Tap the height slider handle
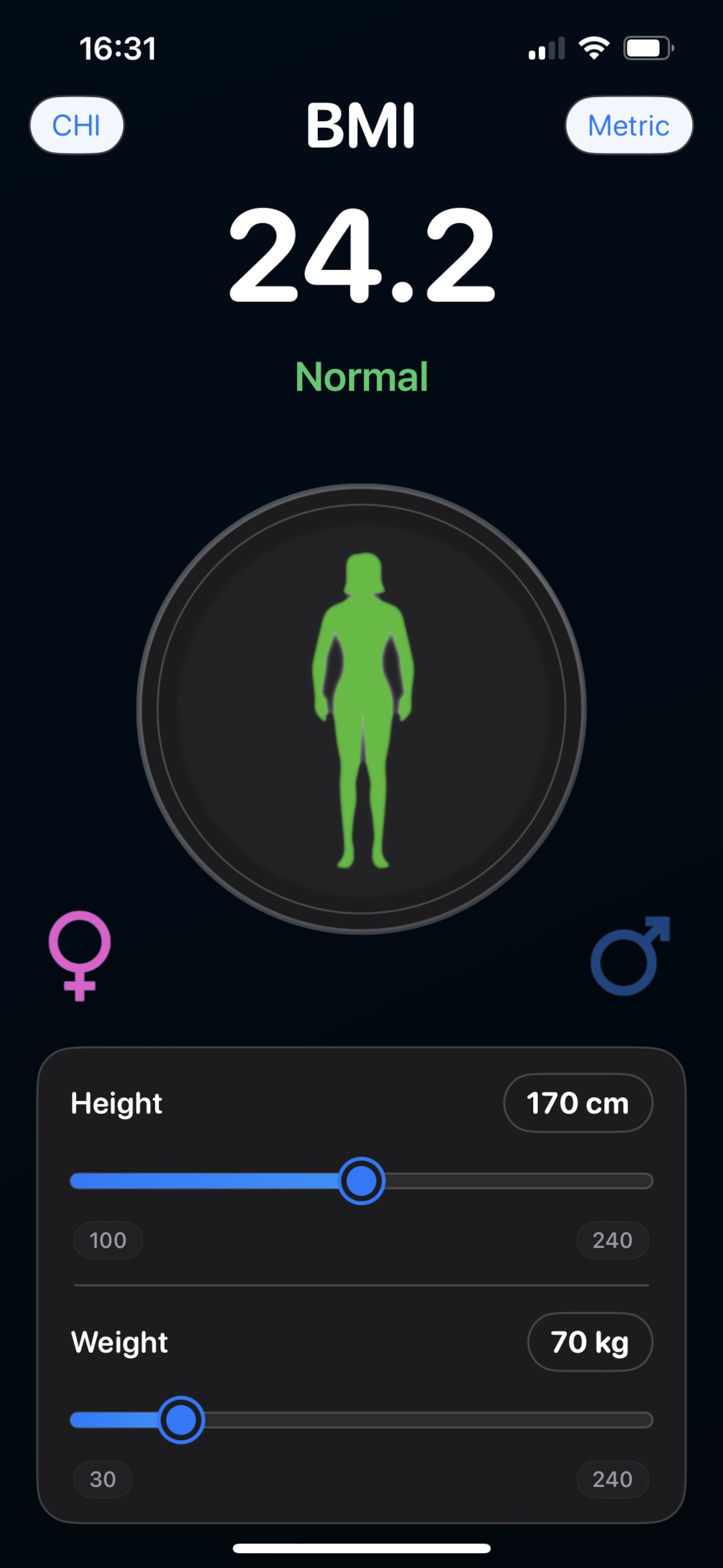Image resolution: width=723 pixels, height=1568 pixels. pyautogui.click(x=361, y=1180)
